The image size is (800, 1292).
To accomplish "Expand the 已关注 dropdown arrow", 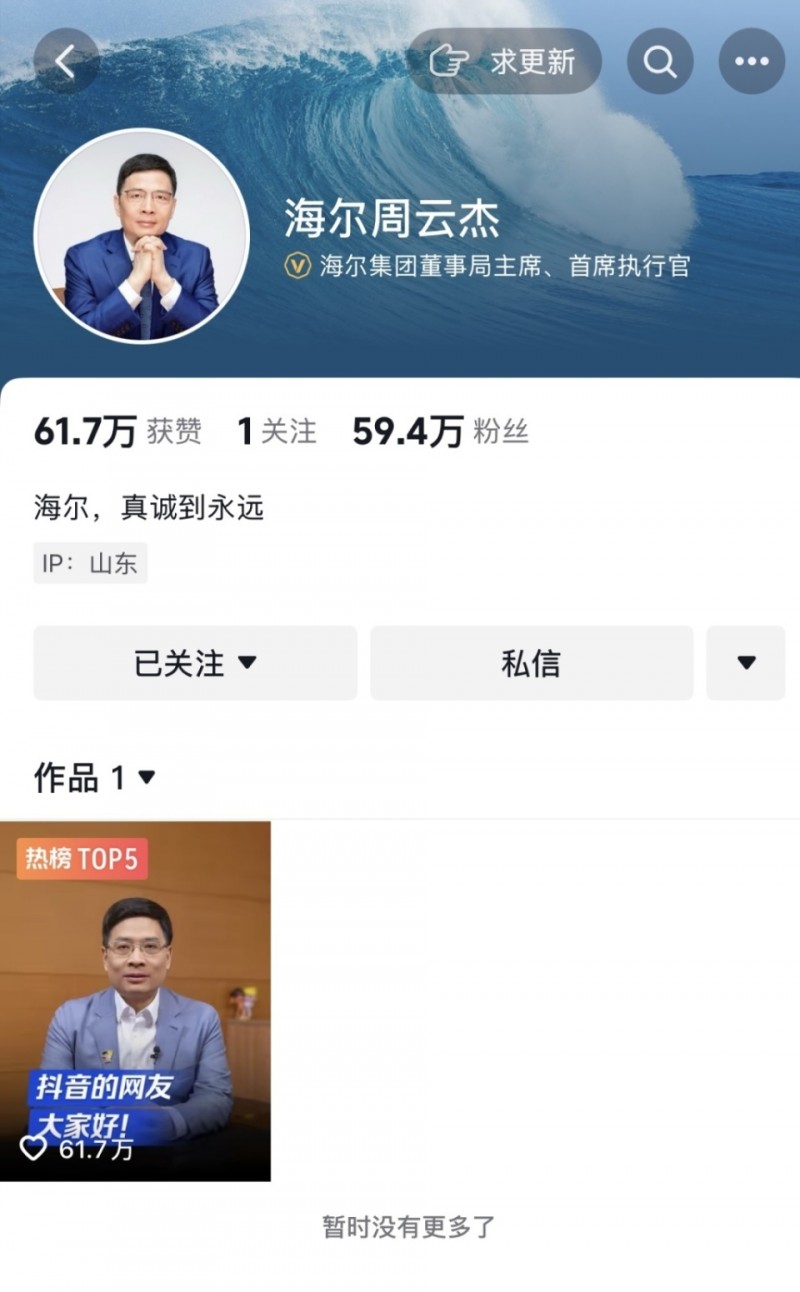I will [x=247, y=662].
